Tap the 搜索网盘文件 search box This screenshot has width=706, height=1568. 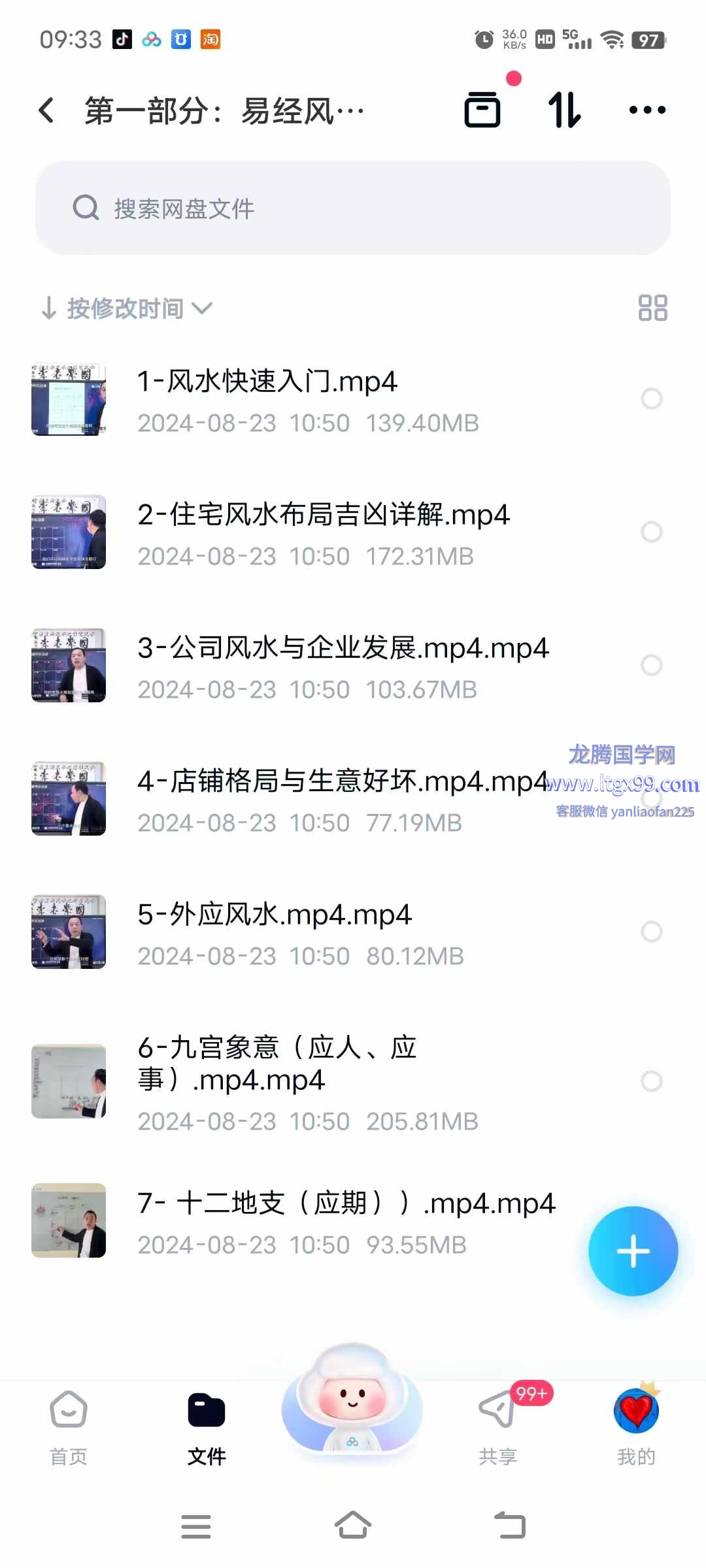(x=353, y=208)
